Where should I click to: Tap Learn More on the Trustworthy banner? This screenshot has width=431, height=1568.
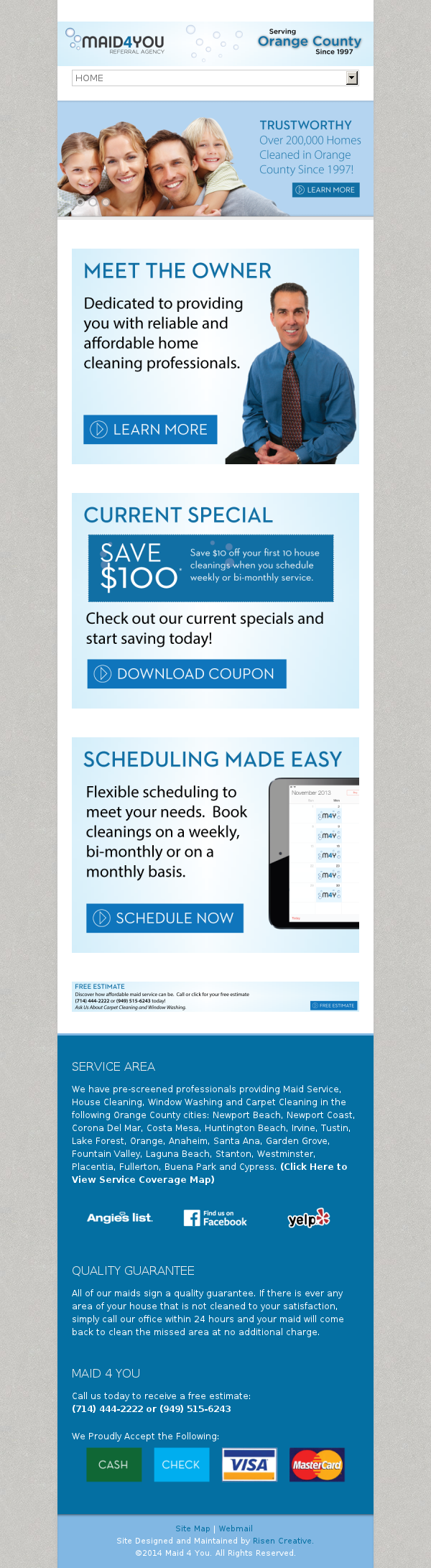click(325, 190)
